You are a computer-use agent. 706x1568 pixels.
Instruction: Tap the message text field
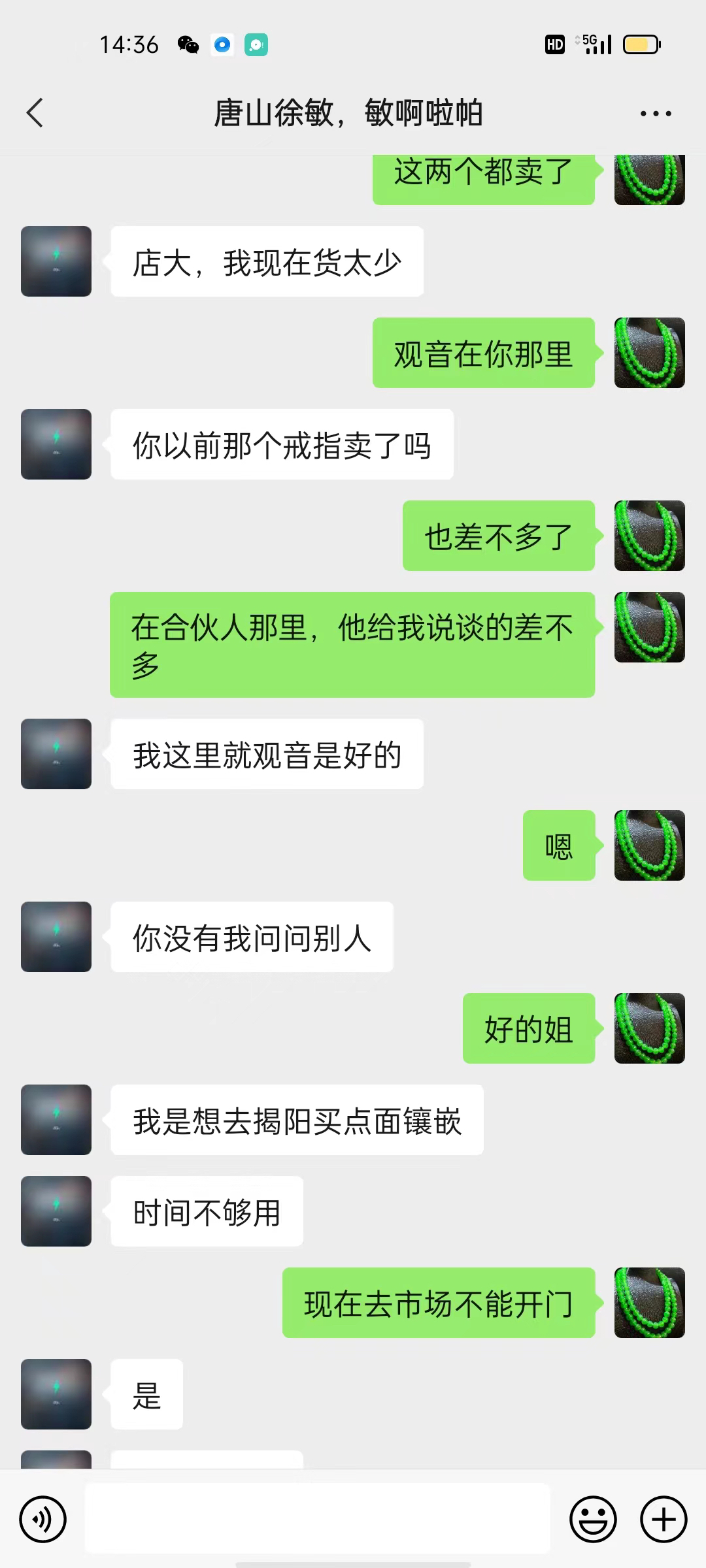pyautogui.click(x=317, y=1518)
